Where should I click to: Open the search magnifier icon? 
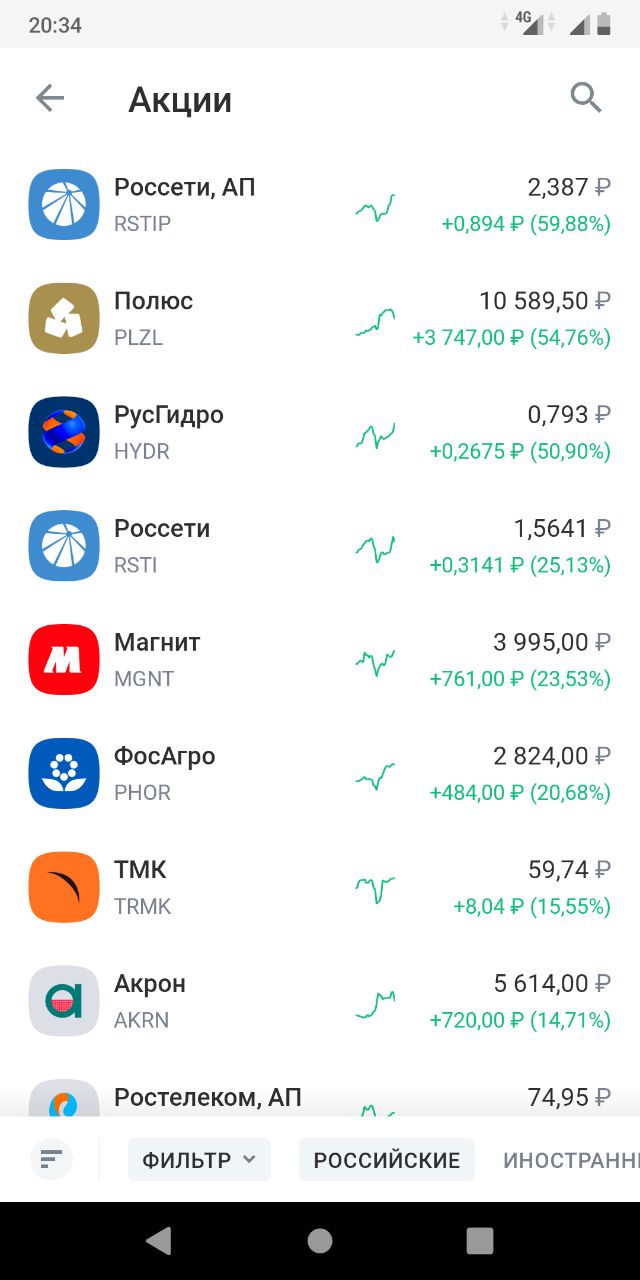[586, 98]
